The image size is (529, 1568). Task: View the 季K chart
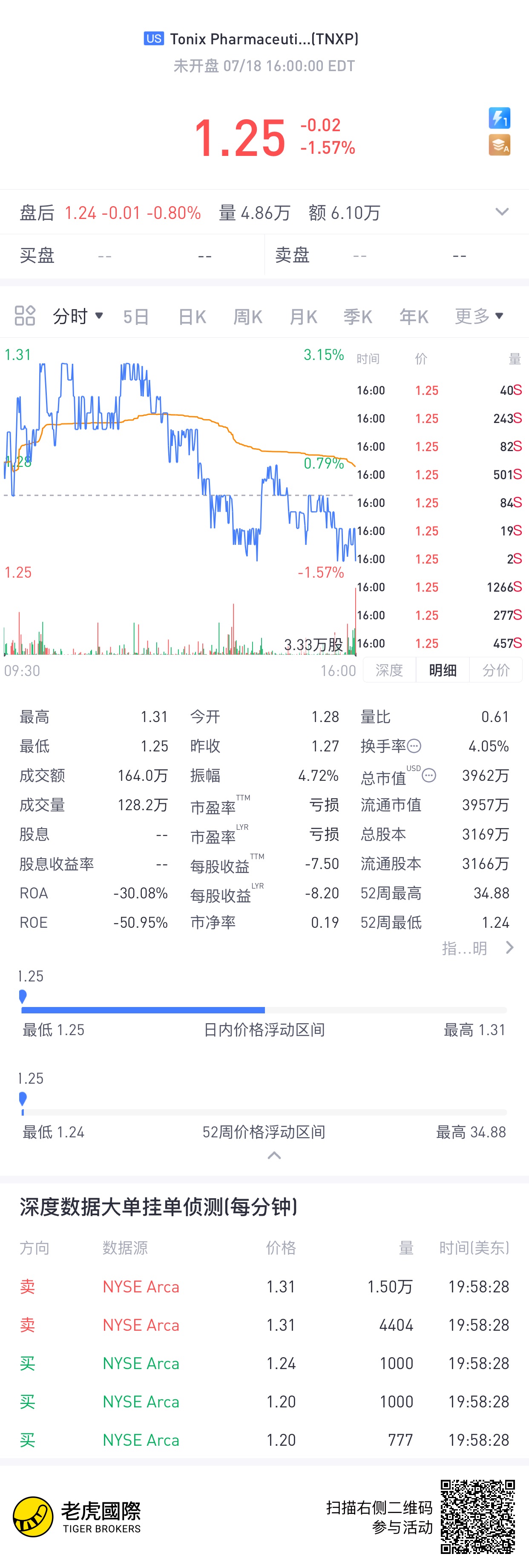[x=358, y=316]
